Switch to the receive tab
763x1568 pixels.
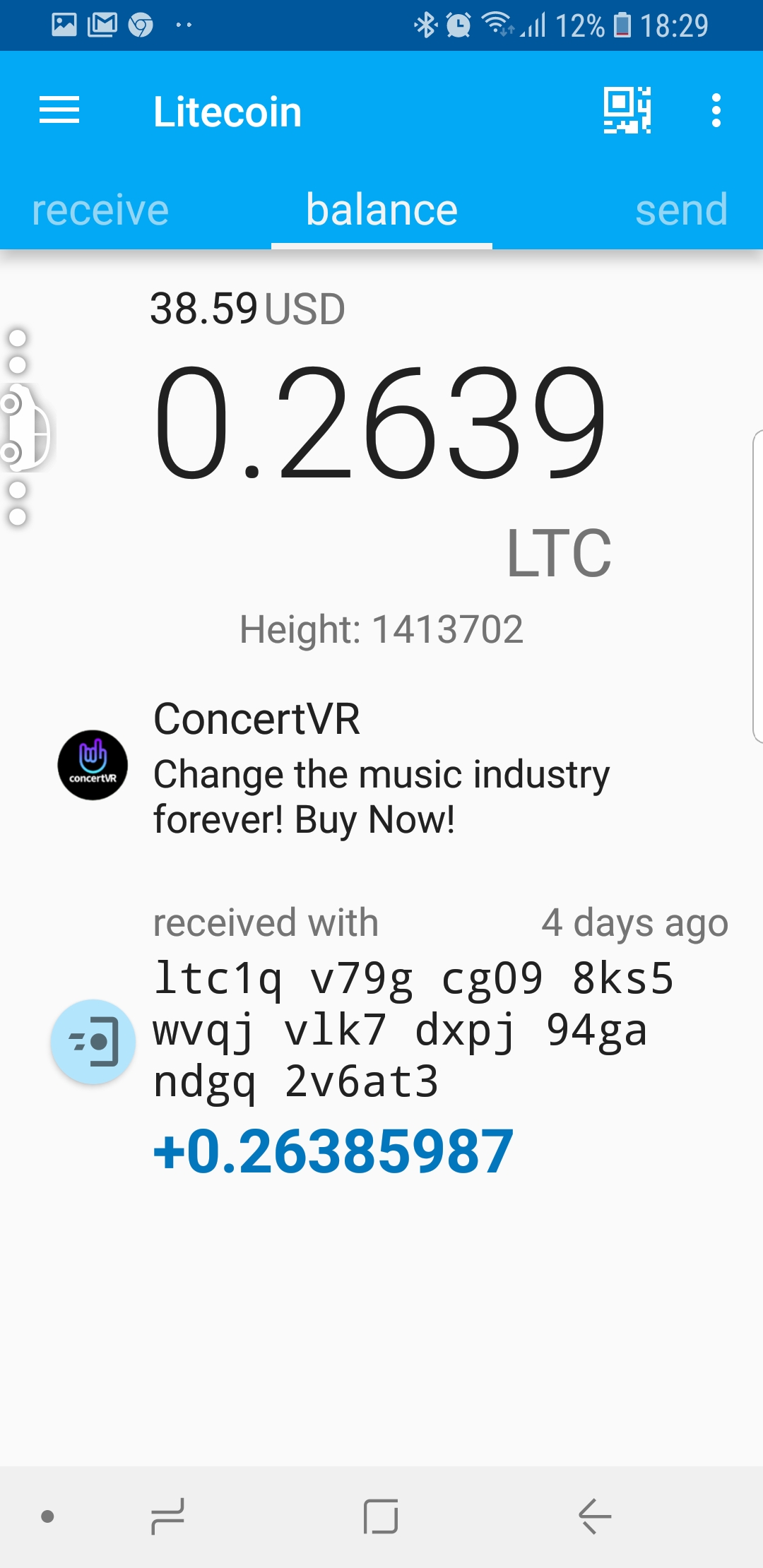[x=100, y=210]
